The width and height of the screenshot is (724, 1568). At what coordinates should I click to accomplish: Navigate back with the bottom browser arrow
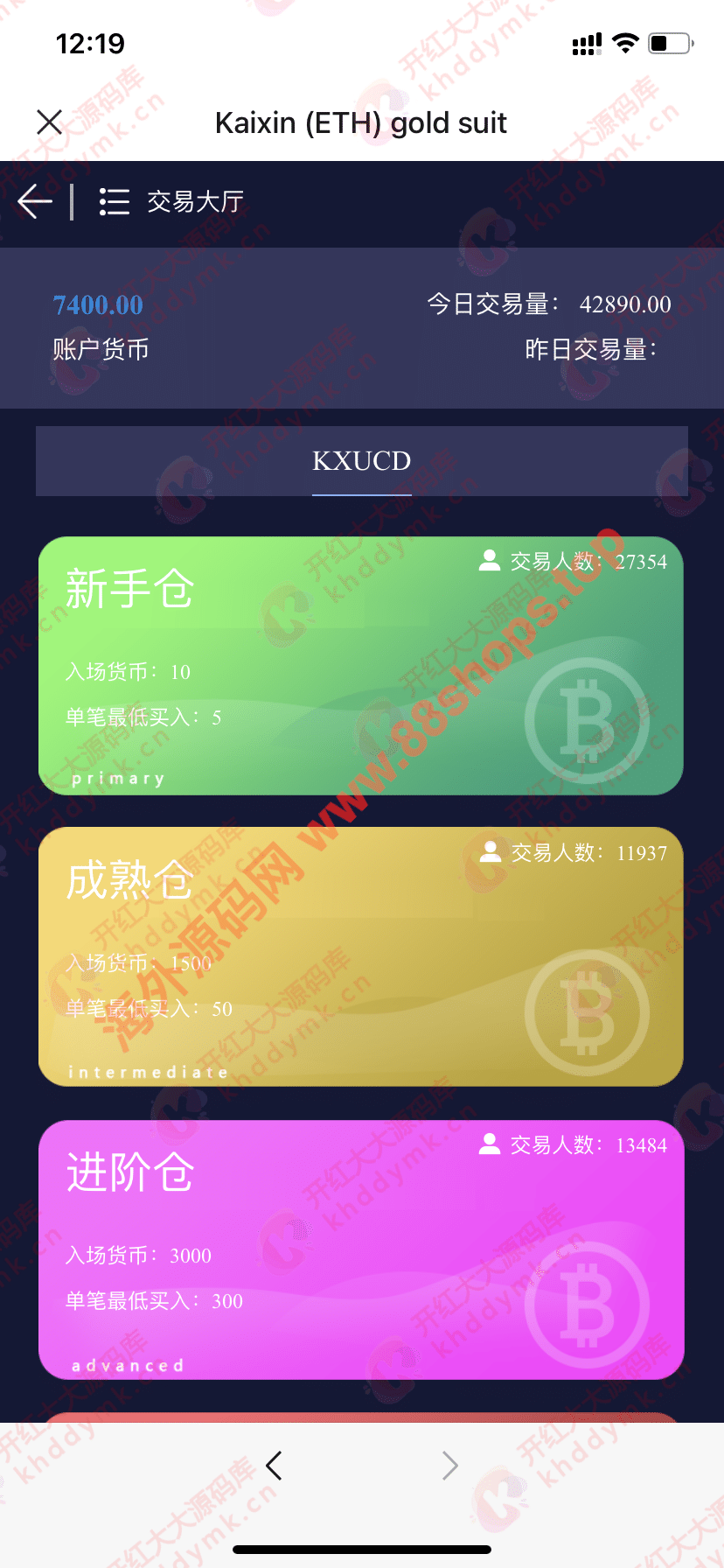[x=274, y=1465]
